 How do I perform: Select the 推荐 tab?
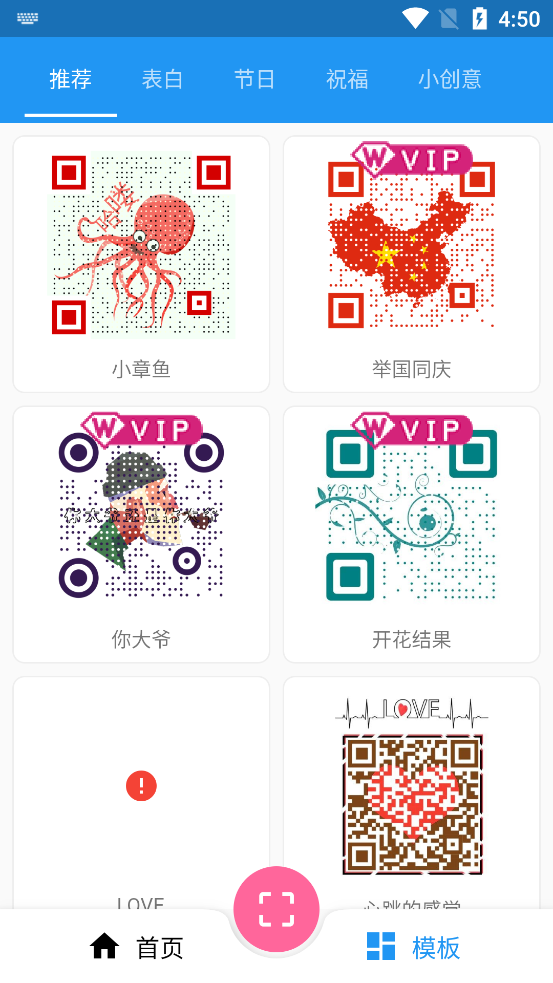point(71,80)
